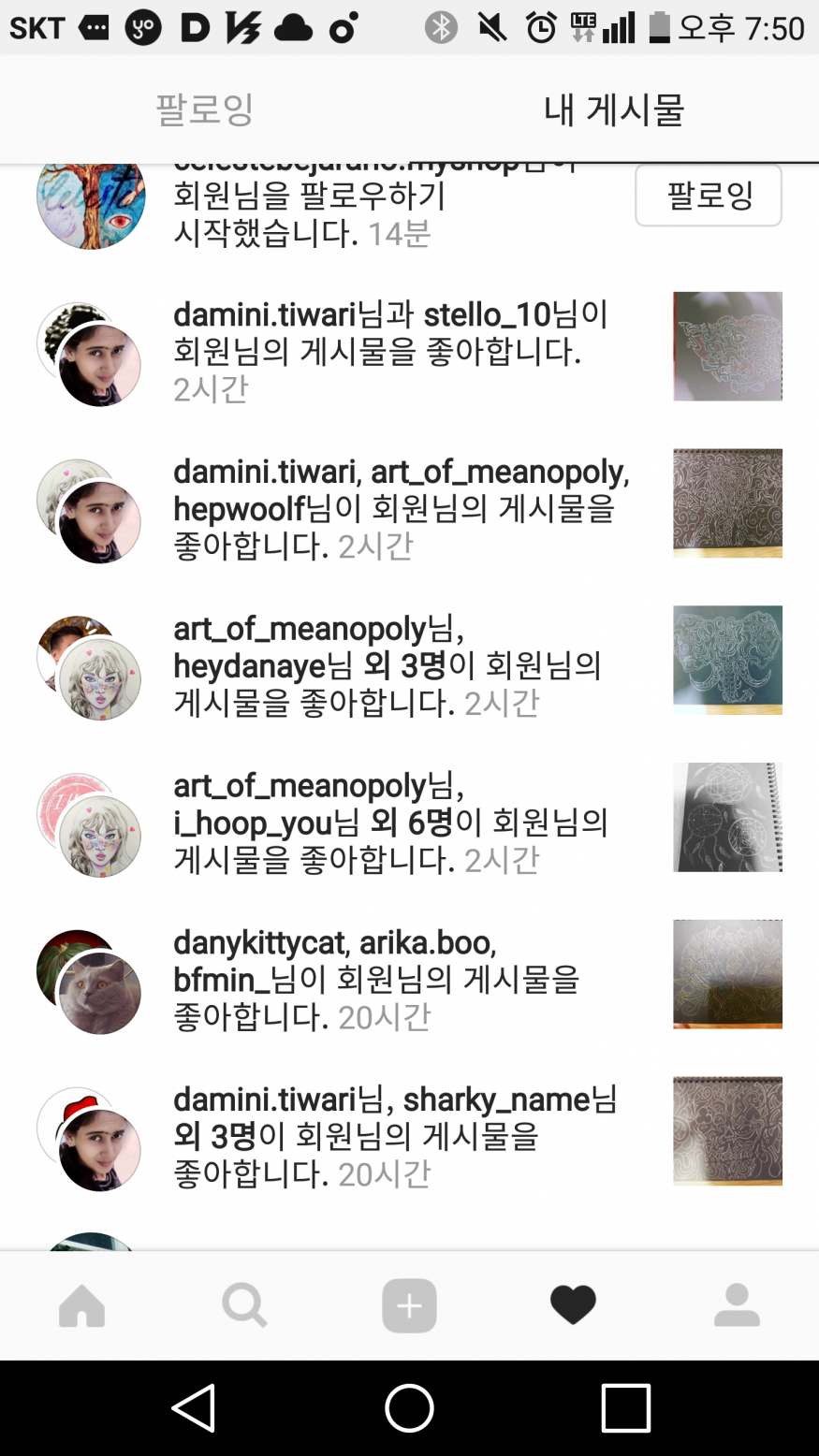The image size is (819, 1456).
Task: Tap the system back button
Action: coord(194,1407)
